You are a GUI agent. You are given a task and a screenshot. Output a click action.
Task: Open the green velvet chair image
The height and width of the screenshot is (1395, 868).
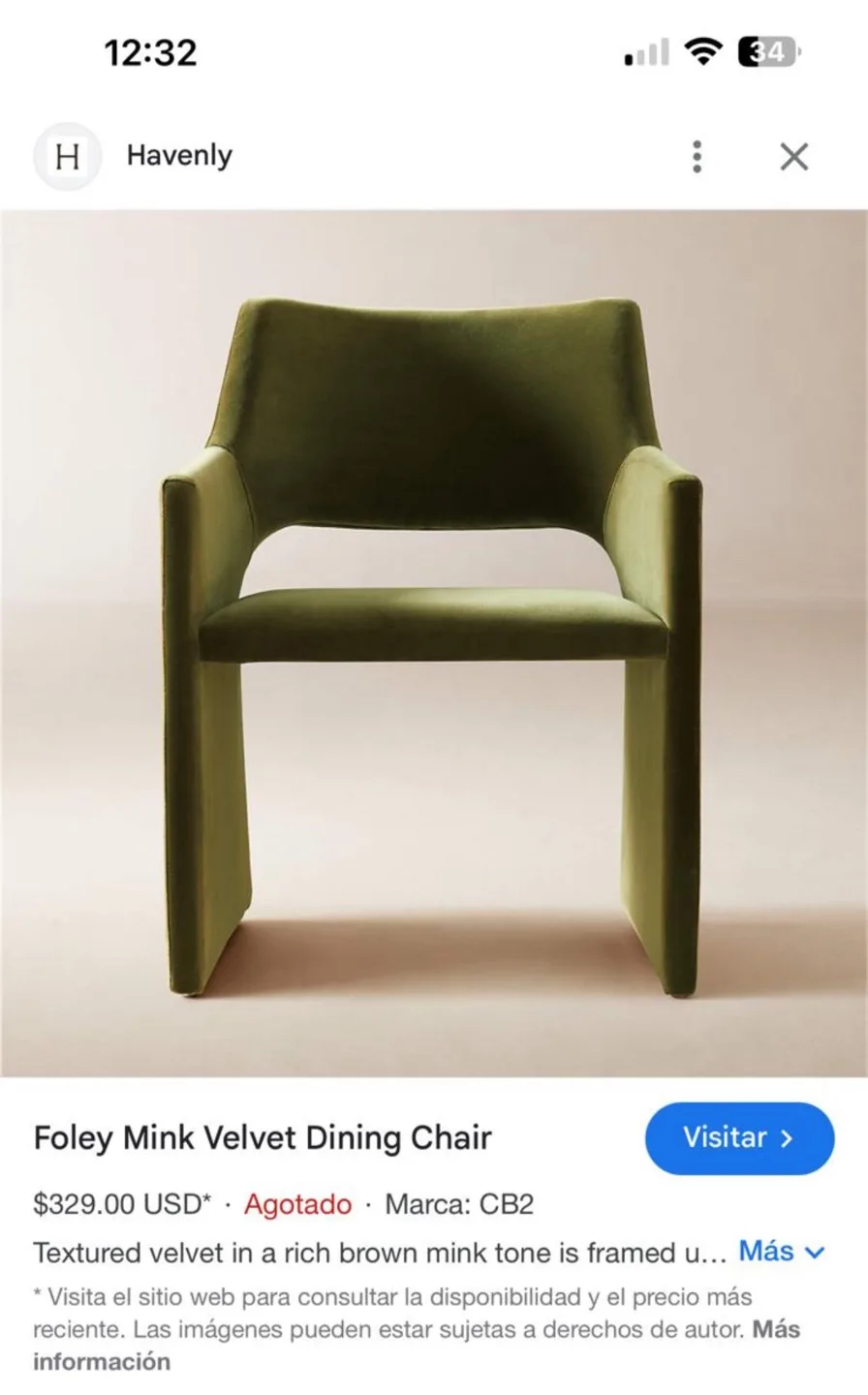click(434, 643)
